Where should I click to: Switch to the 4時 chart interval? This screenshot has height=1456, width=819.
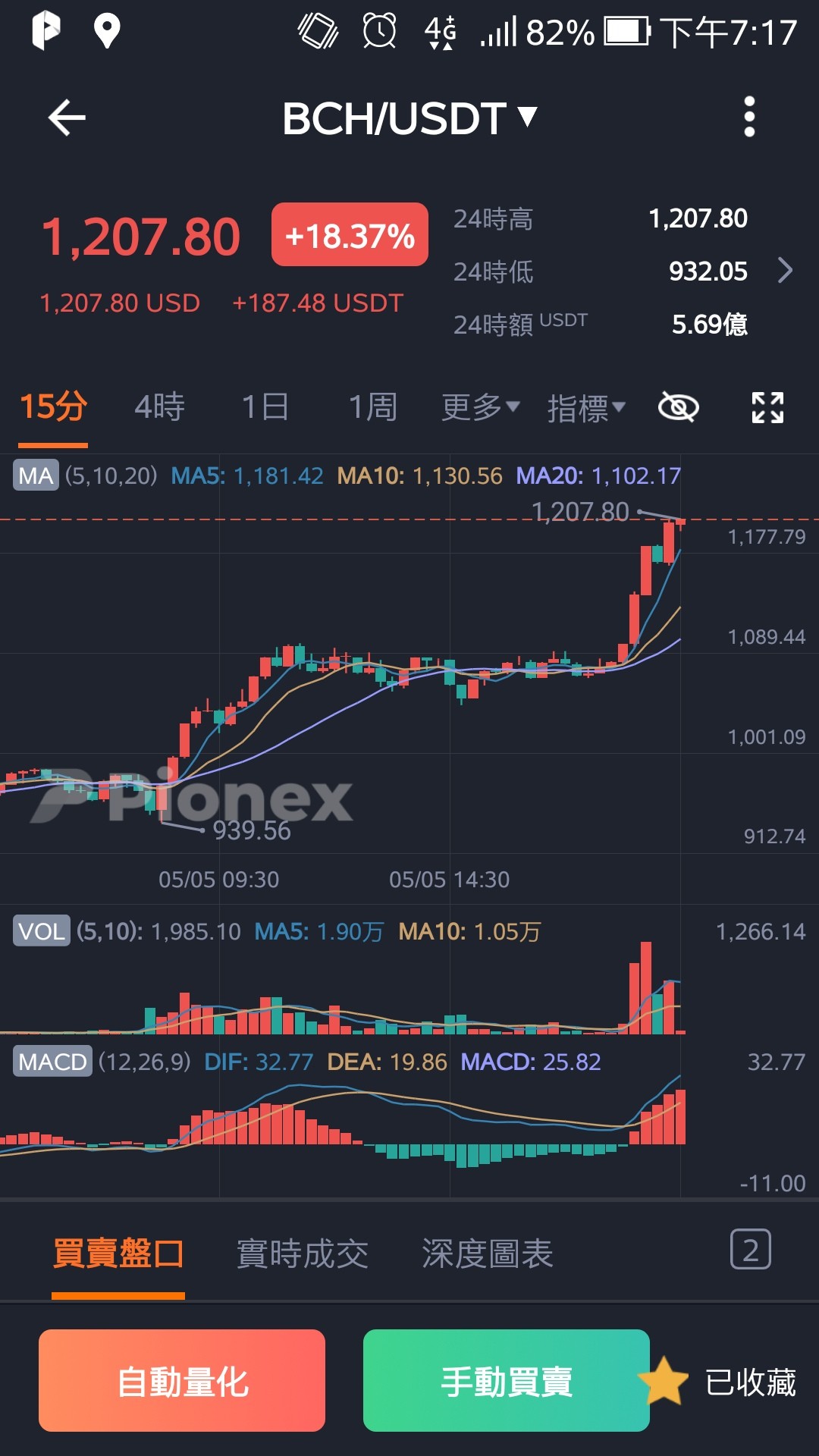tap(159, 407)
